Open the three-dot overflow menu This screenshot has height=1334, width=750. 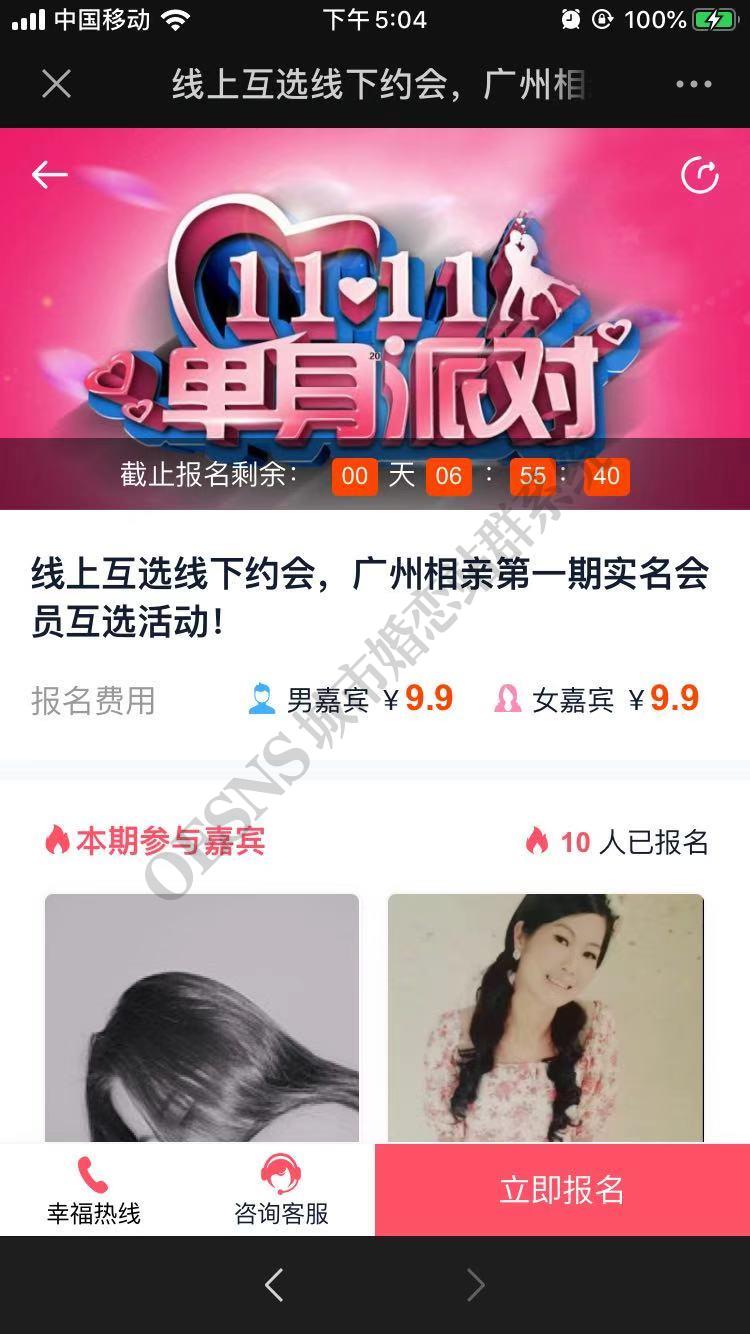pyautogui.click(x=694, y=85)
